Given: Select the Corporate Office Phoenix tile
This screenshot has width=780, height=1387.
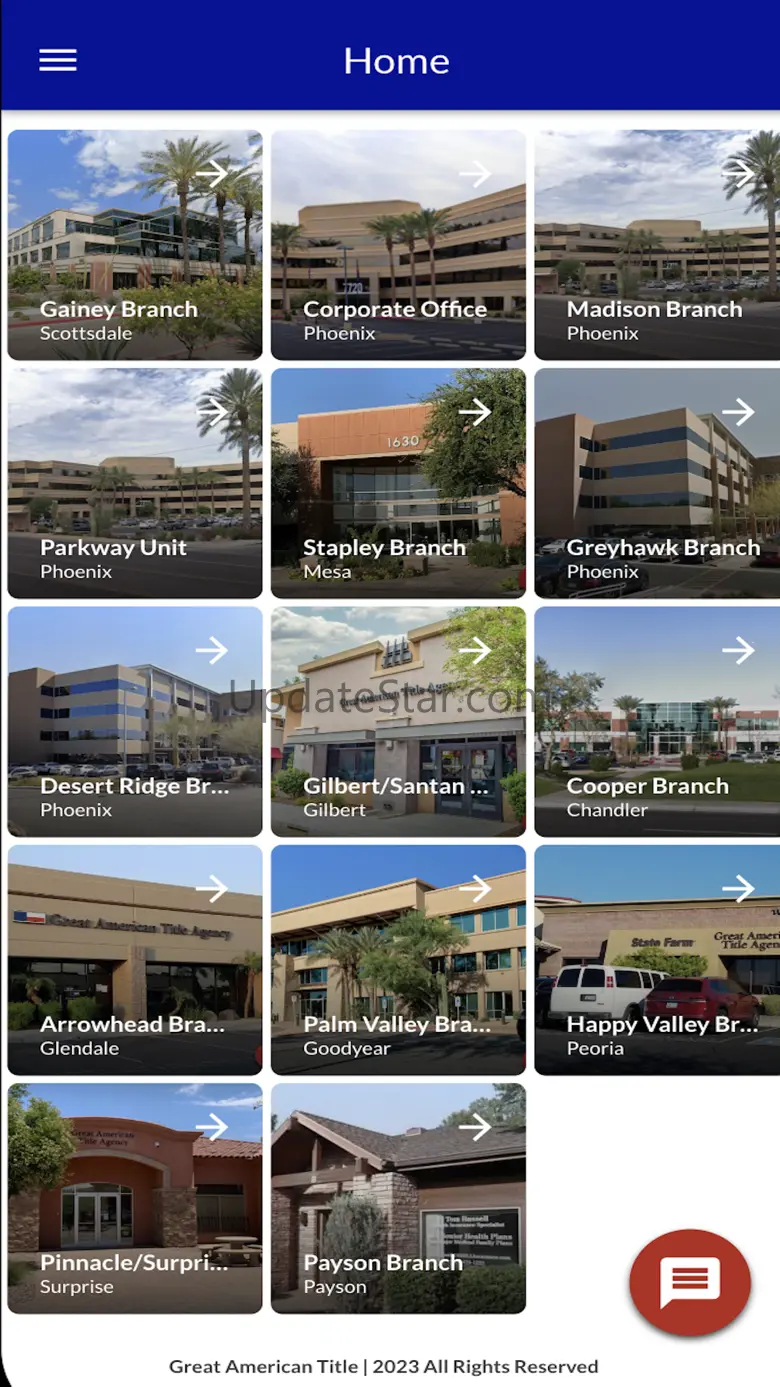Looking at the screenshot, I should click(398, 245).
